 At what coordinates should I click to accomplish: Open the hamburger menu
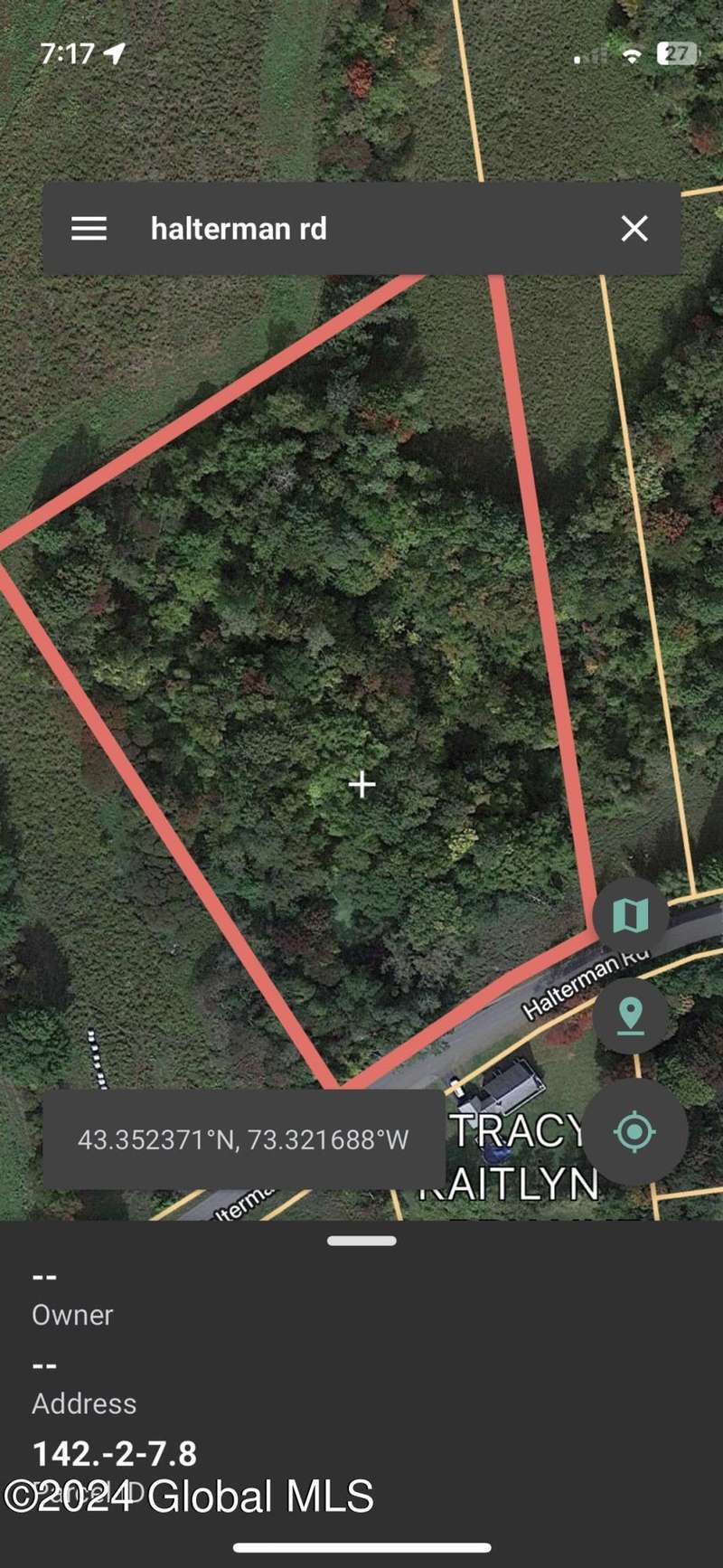tap(89, 229)
